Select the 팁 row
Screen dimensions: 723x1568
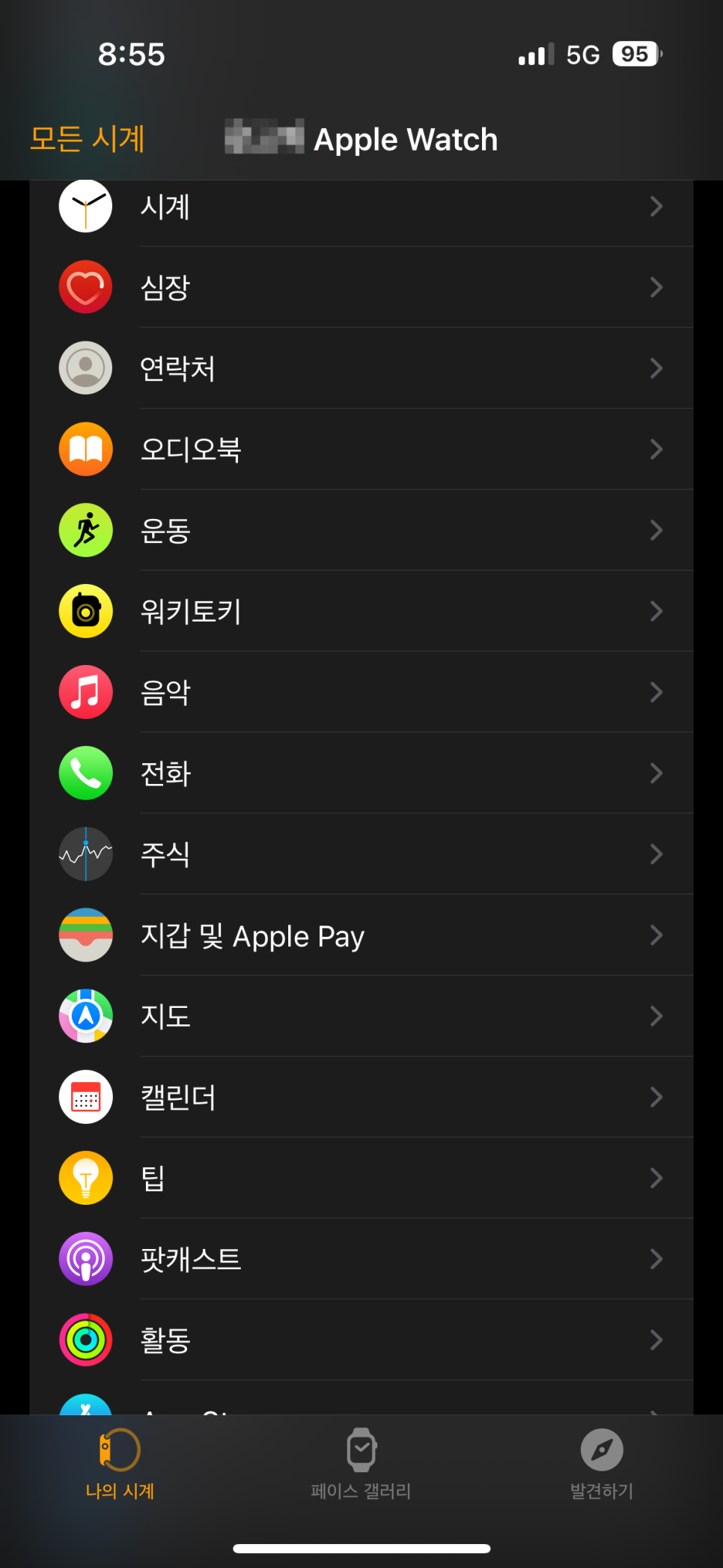(361, 1177)
